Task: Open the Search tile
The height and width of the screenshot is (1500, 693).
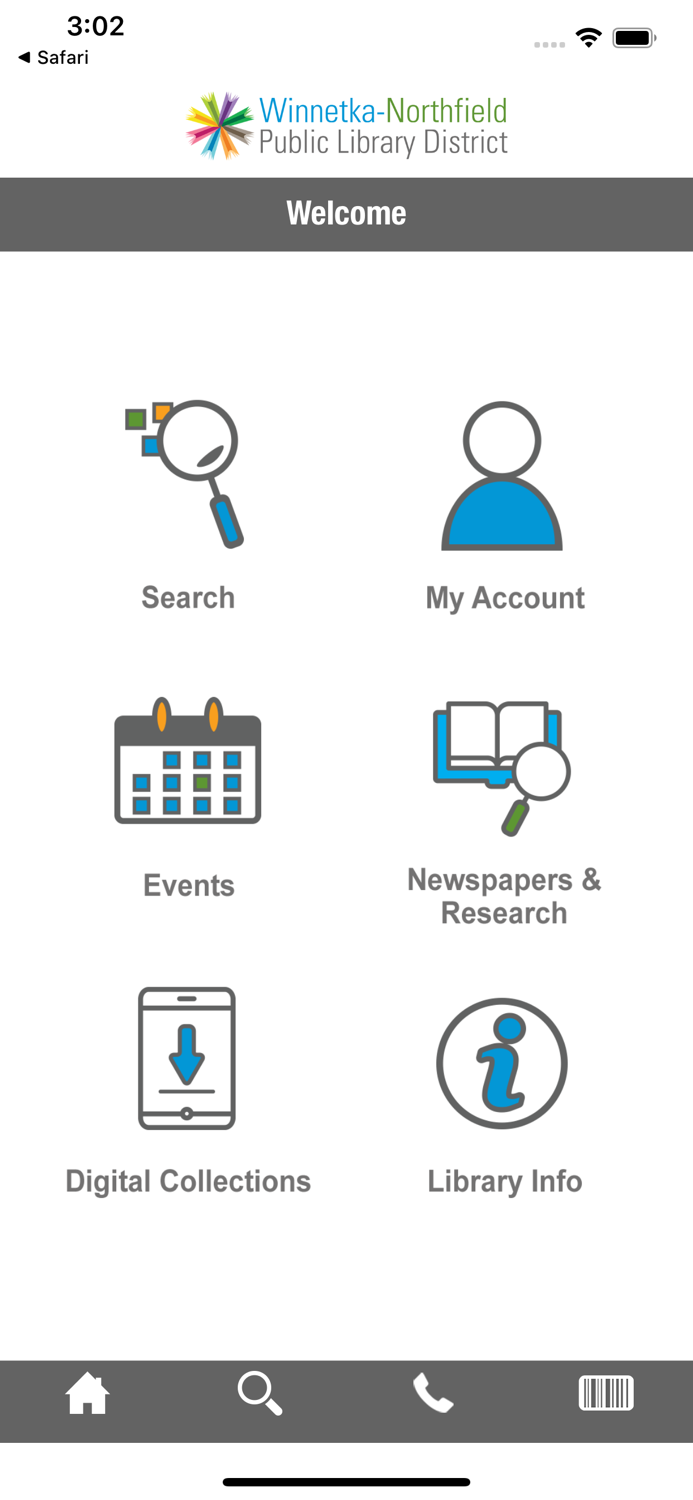Action: (187, 505)
